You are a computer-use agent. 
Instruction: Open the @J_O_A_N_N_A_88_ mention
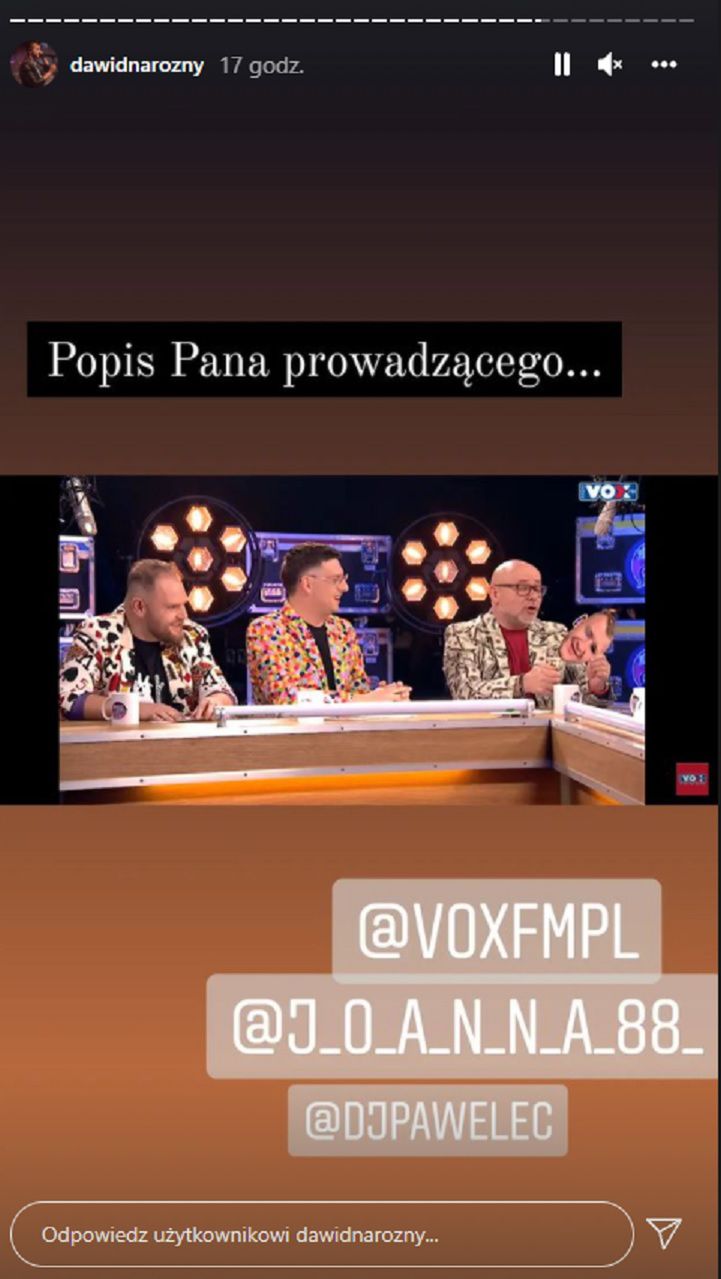point(461,1027)
